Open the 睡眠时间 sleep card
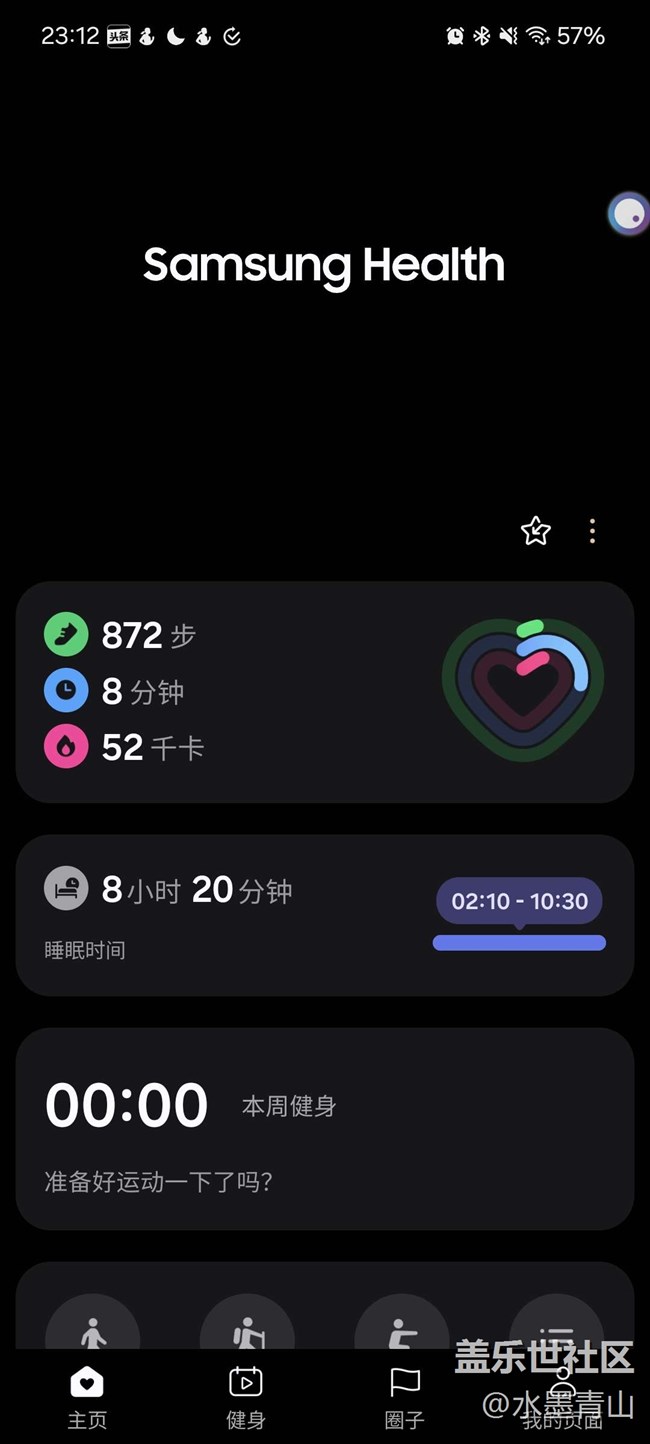Screen dimensions: 650x1444 tap(325, 915)
